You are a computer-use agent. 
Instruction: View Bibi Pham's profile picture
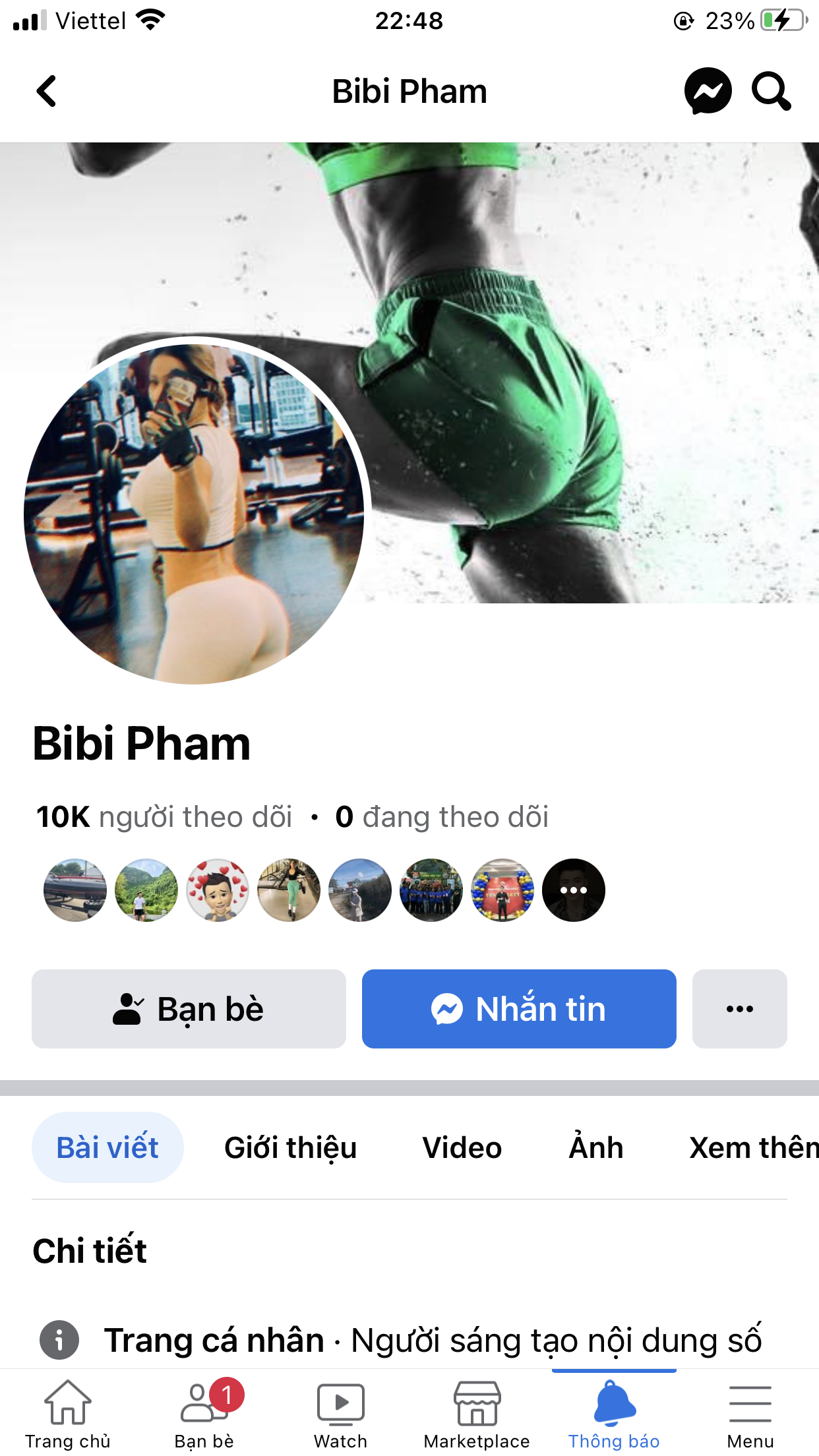tap(194, 512)
